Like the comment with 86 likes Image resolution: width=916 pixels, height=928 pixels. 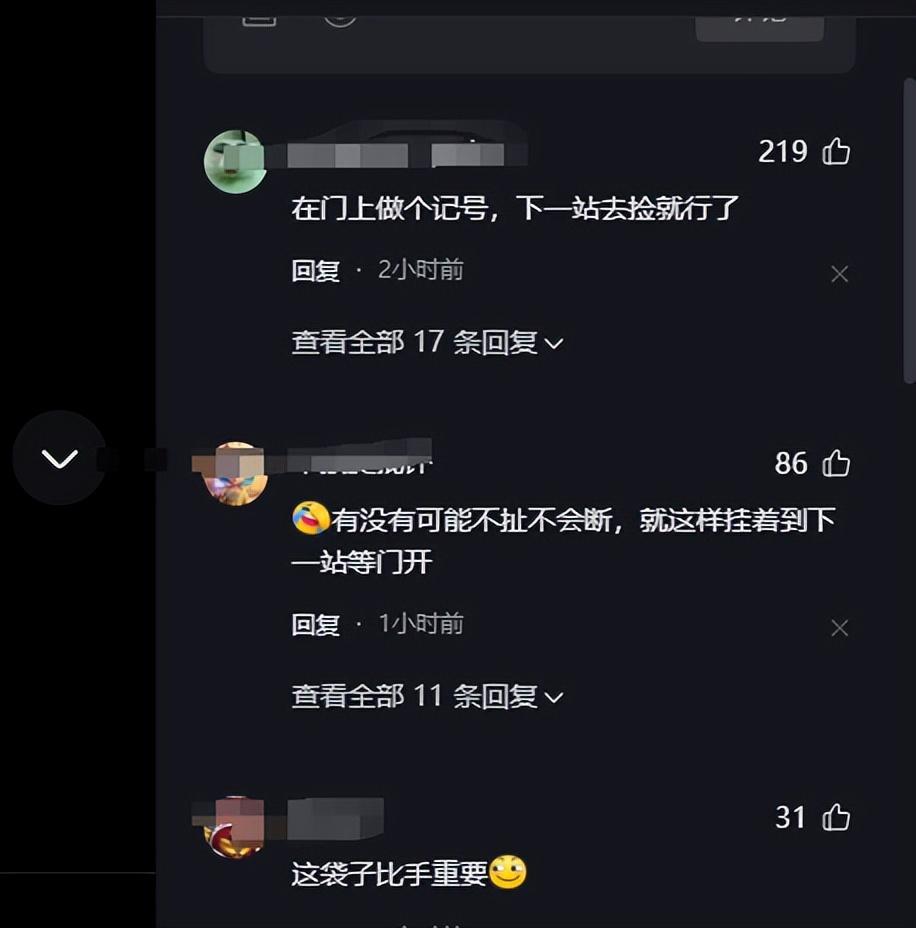[x=836, y=464]
